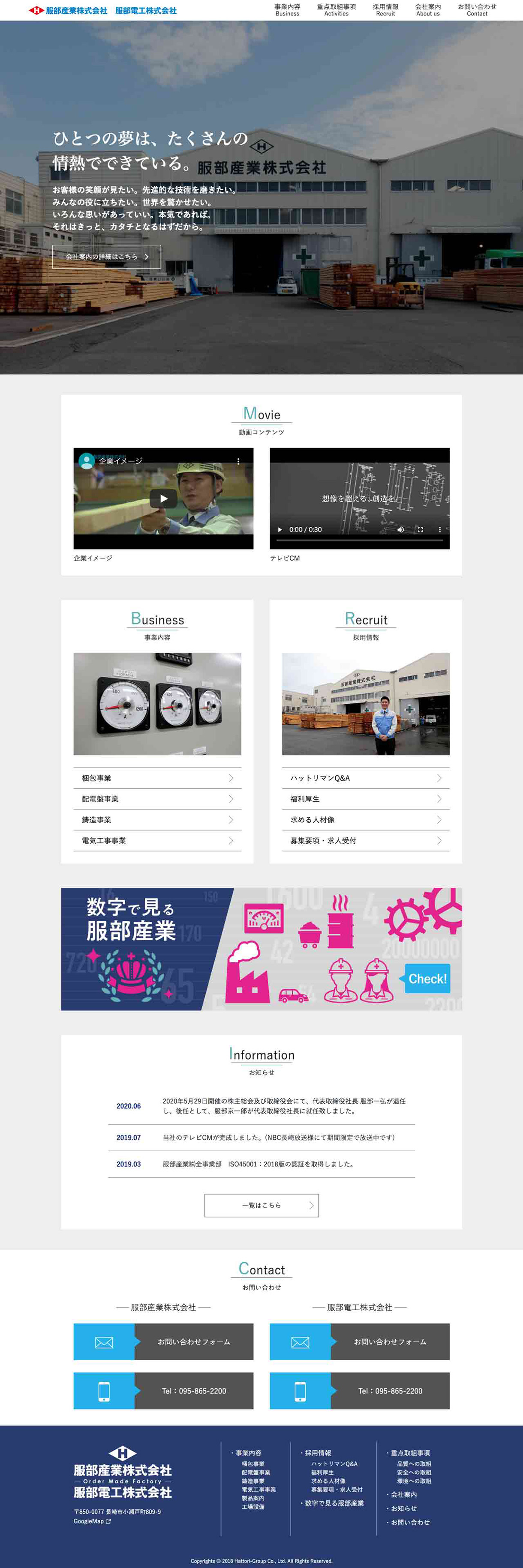Viewport: 523px width, 1568px height.
Task: Mute the テレビCM video sound
Action: coord(400,529)
